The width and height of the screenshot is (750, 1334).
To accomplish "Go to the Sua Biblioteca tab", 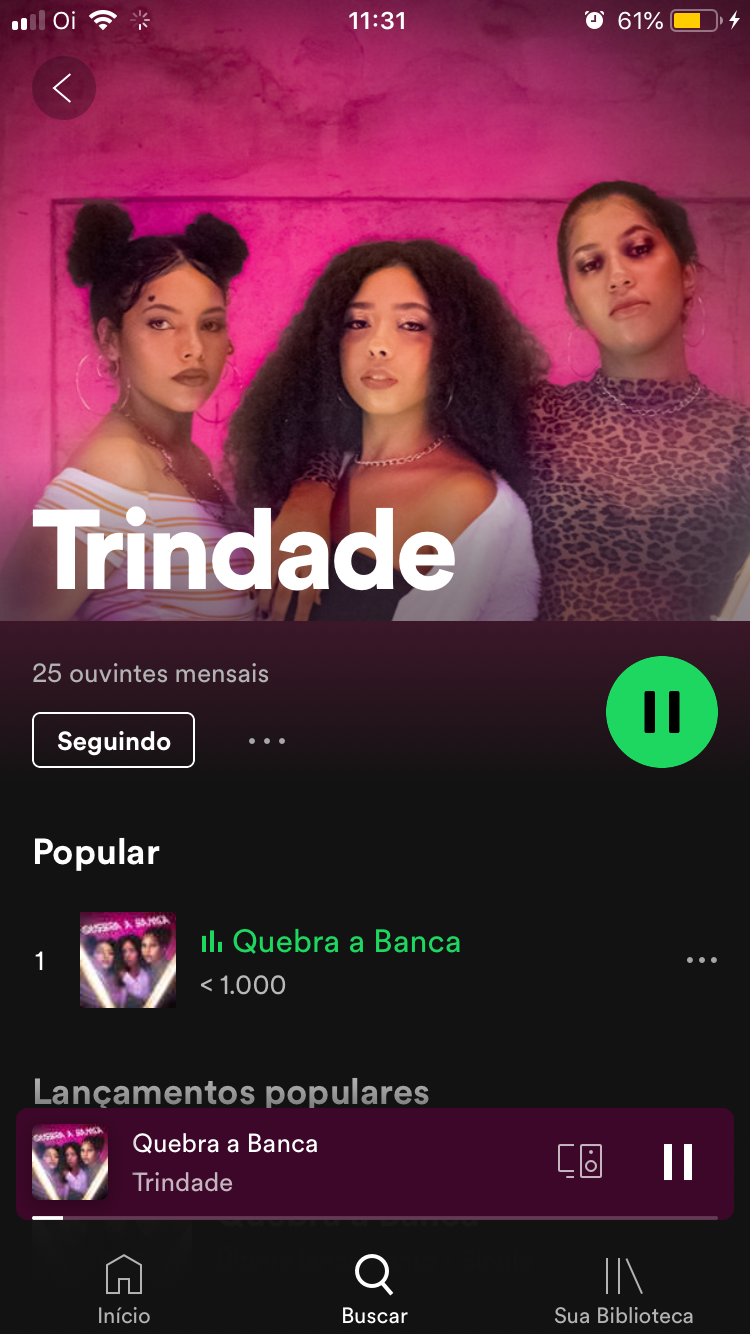I will [x=623, y=1289].
